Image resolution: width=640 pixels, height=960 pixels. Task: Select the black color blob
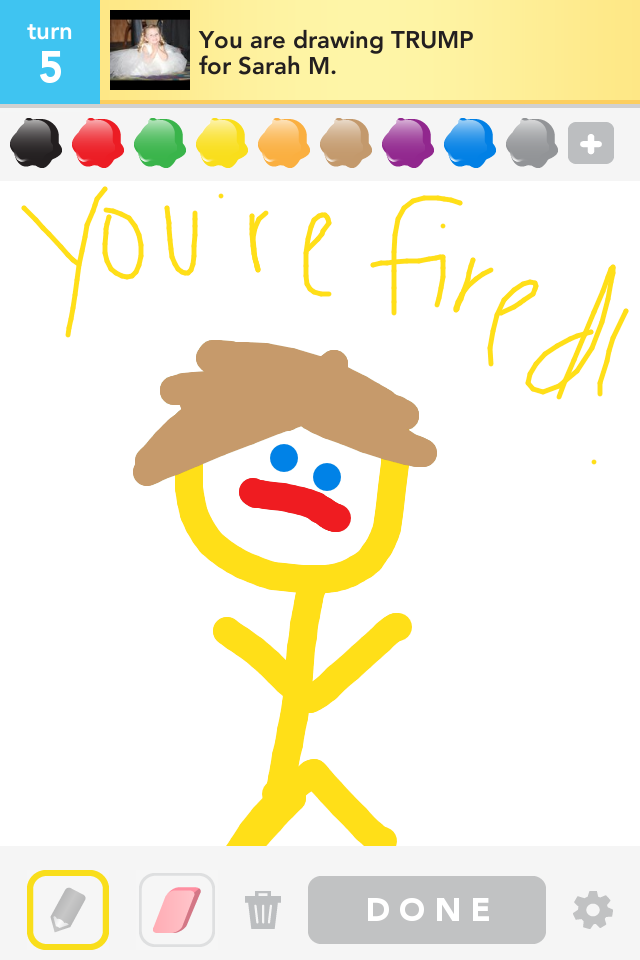tap(35, 143)
